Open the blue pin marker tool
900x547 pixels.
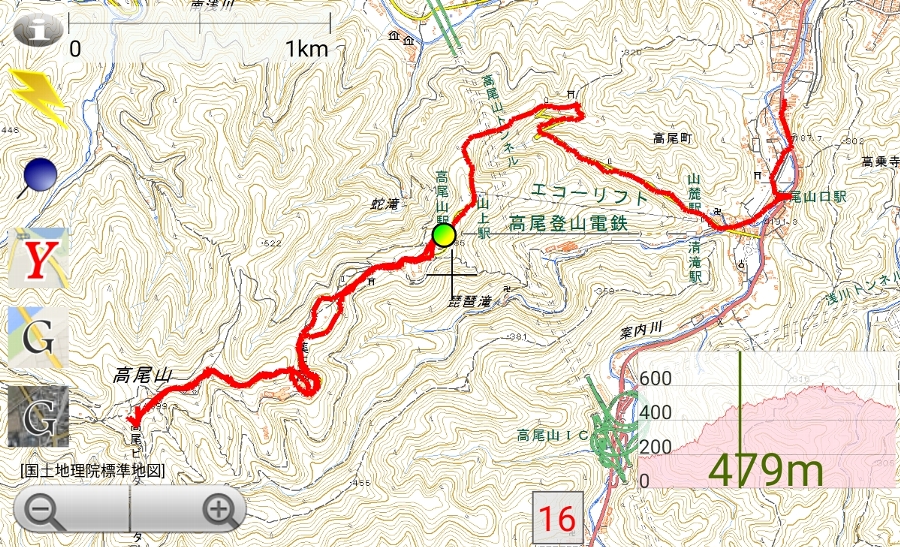pyautogui.click(x=35, y=178)
